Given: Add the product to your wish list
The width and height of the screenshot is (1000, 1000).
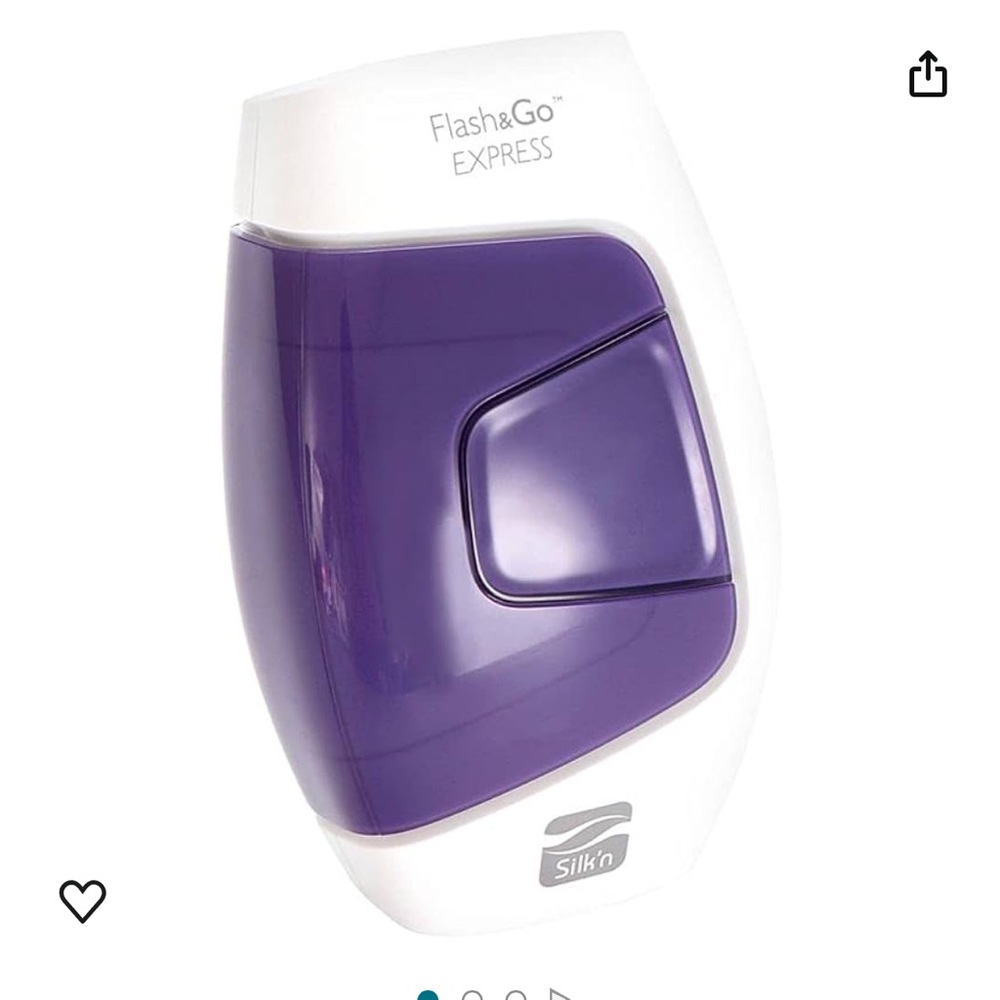Looking at the screenshot, I should [x=82, y=901].
